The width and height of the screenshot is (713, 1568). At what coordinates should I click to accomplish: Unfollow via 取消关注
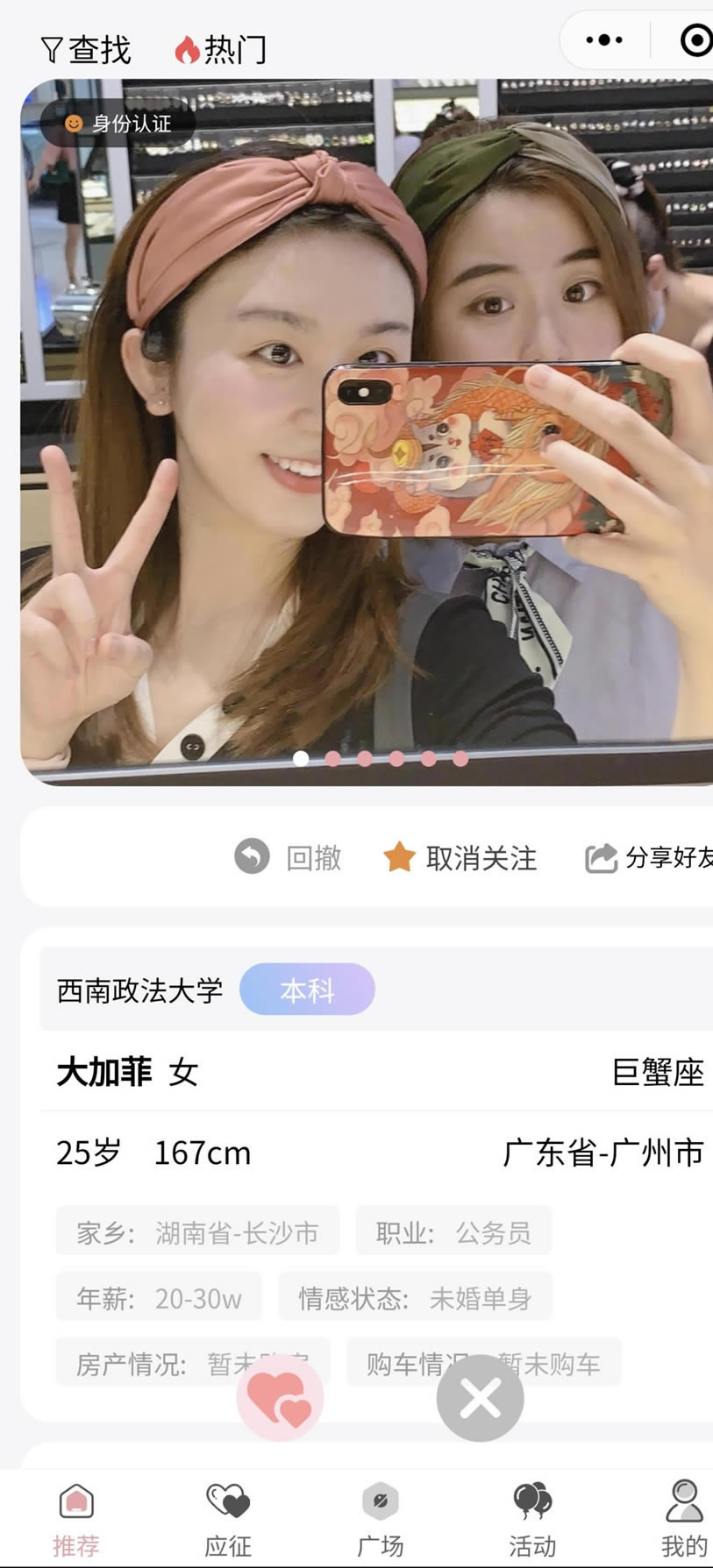click(x=460, y=857)
